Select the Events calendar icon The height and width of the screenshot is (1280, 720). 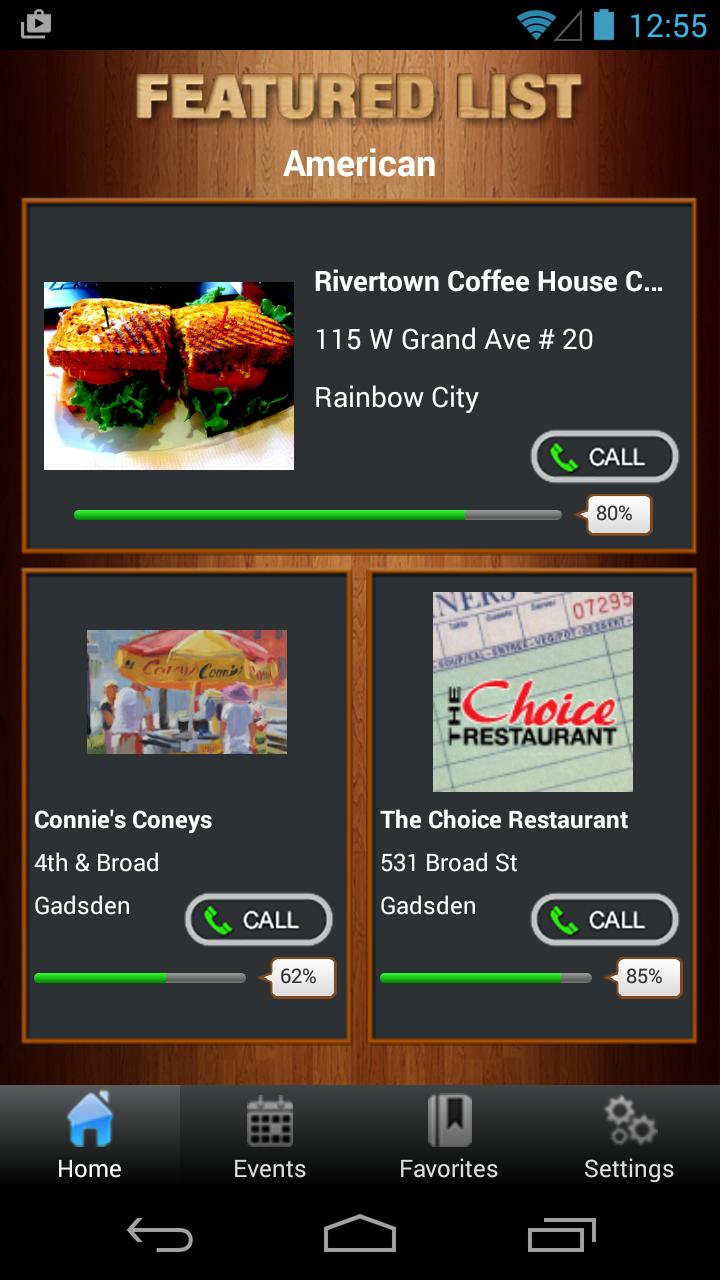point(269,1120)
